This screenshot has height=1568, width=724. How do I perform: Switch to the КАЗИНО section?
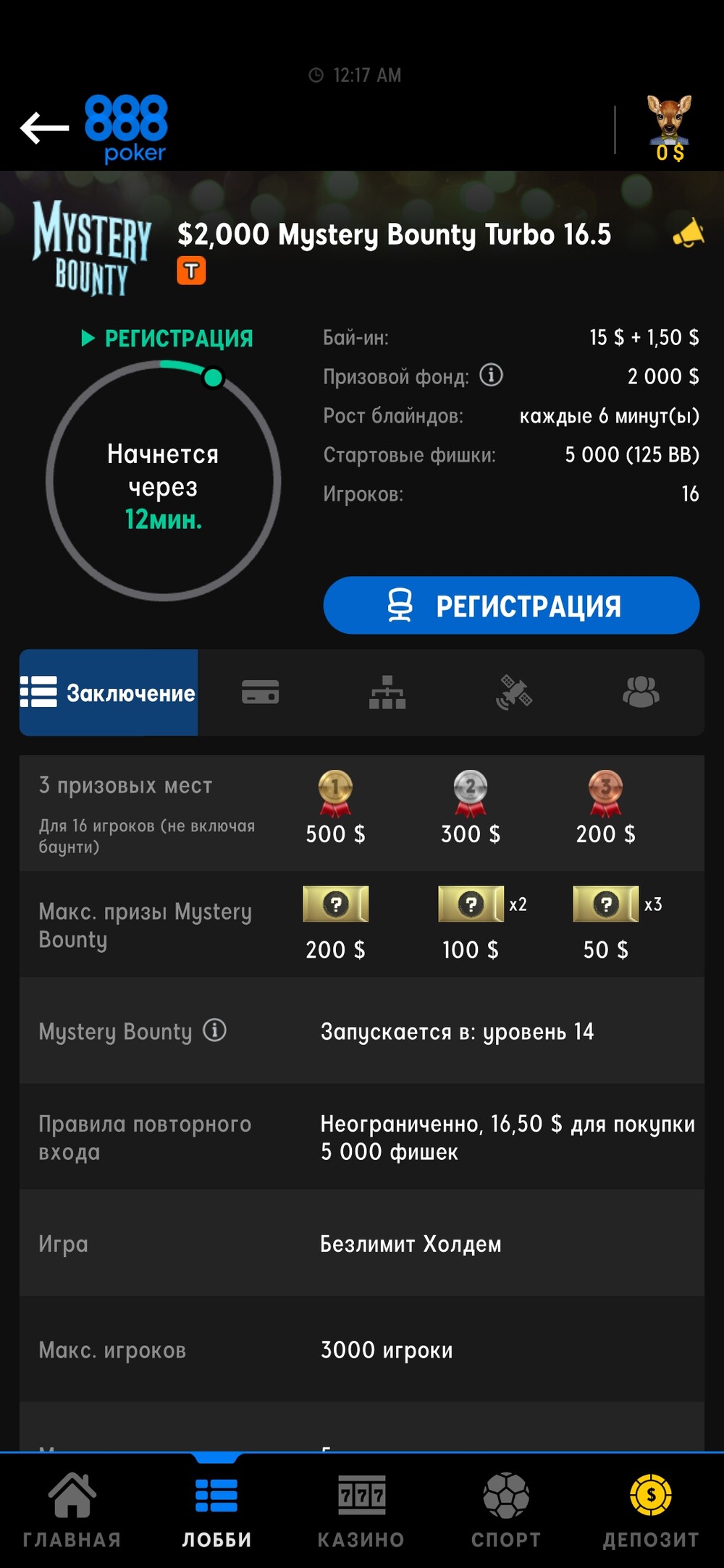click(x=361, y=1509)
